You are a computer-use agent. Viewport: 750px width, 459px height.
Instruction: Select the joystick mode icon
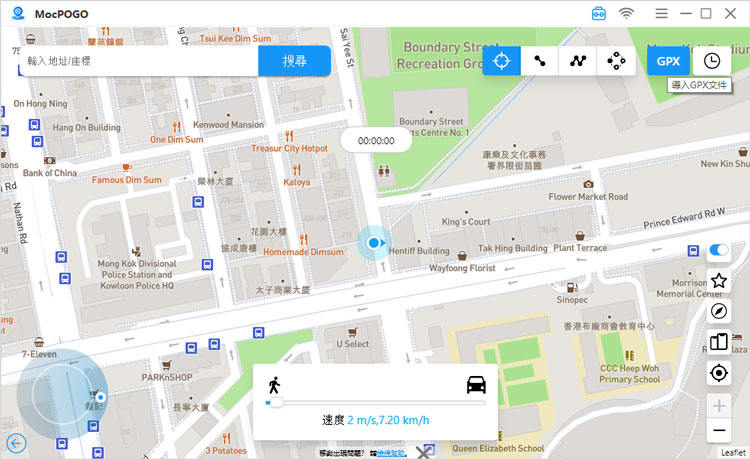[x=616, y=61]
